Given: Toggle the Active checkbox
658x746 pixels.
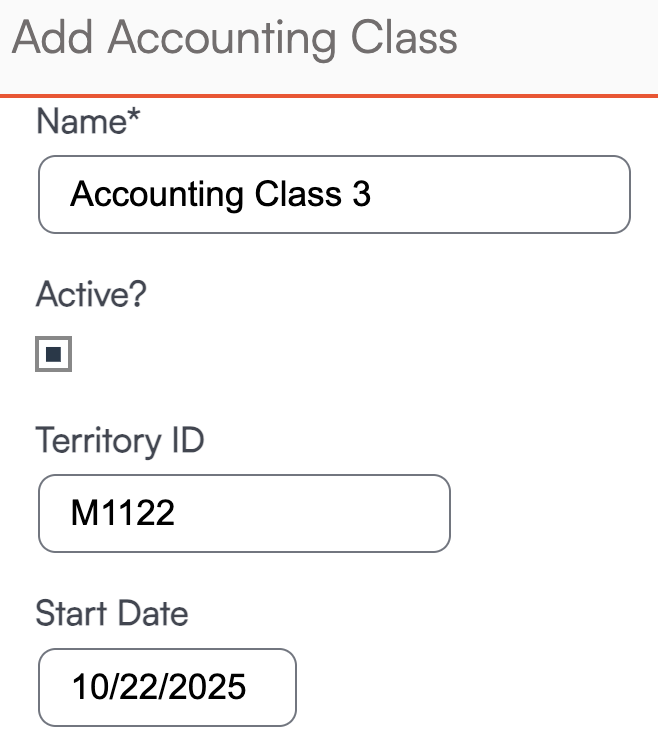Looking at the screenshot, I should coord(53,354).
